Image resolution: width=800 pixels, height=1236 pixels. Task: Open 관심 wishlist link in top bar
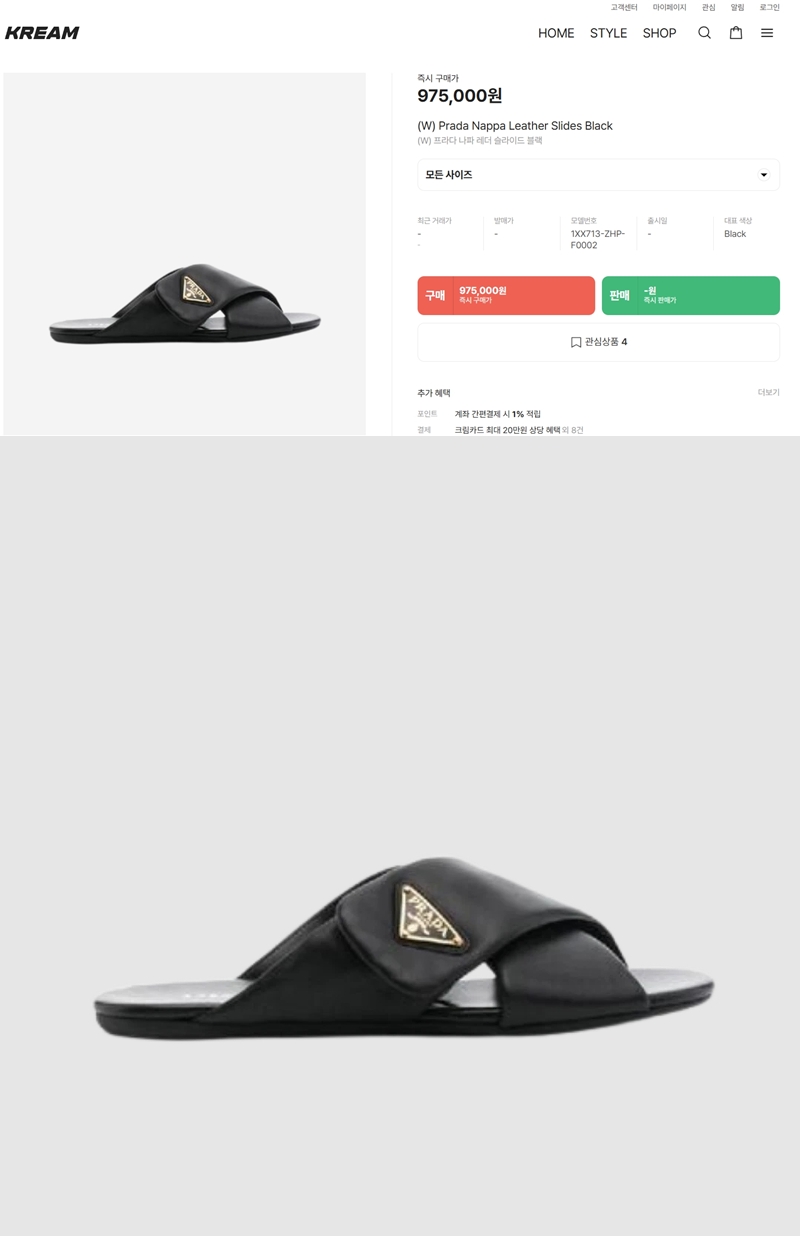click(x=708, y=8)
